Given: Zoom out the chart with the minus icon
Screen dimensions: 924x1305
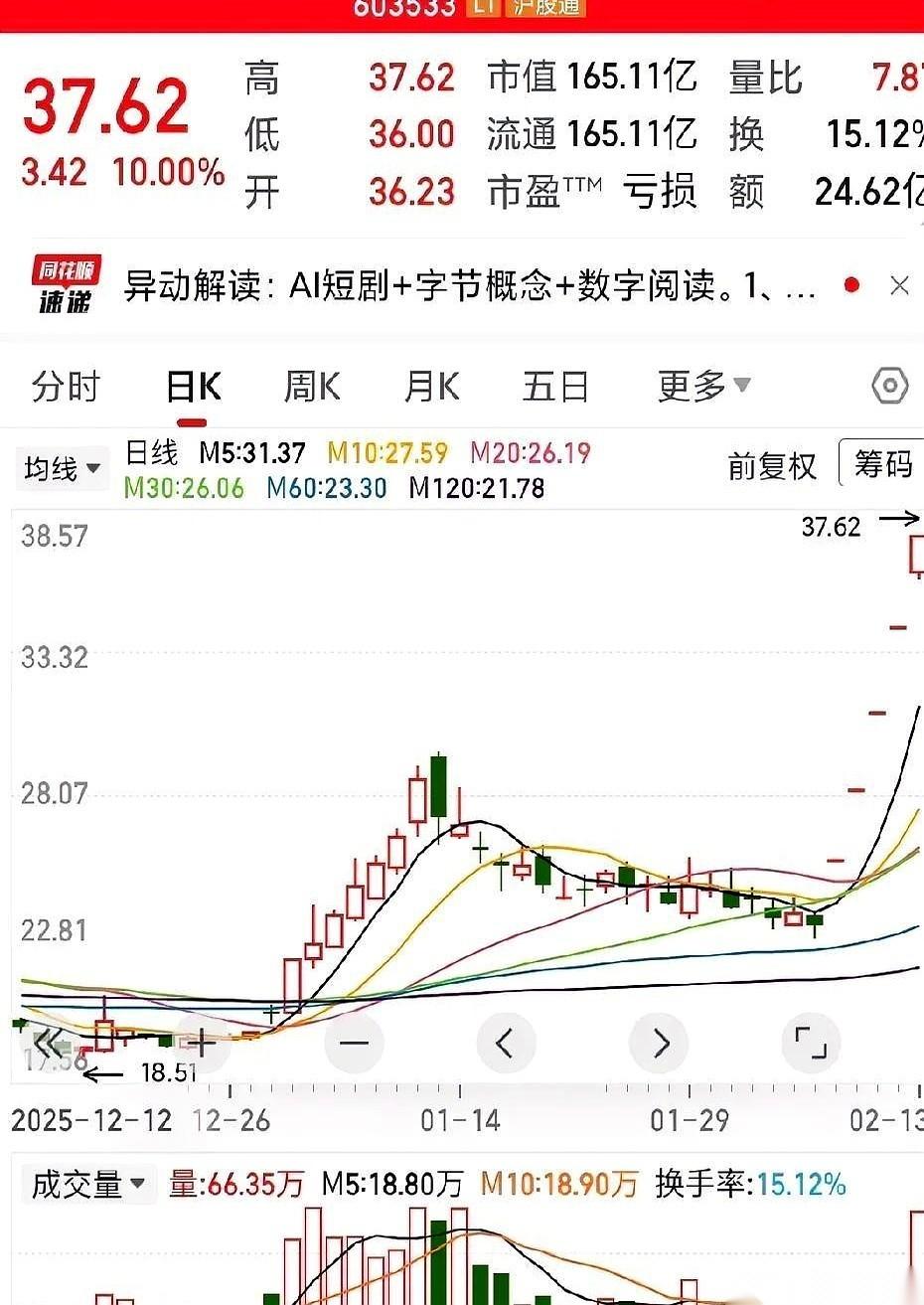Looking at the screenshot, I should (354, 1043).
